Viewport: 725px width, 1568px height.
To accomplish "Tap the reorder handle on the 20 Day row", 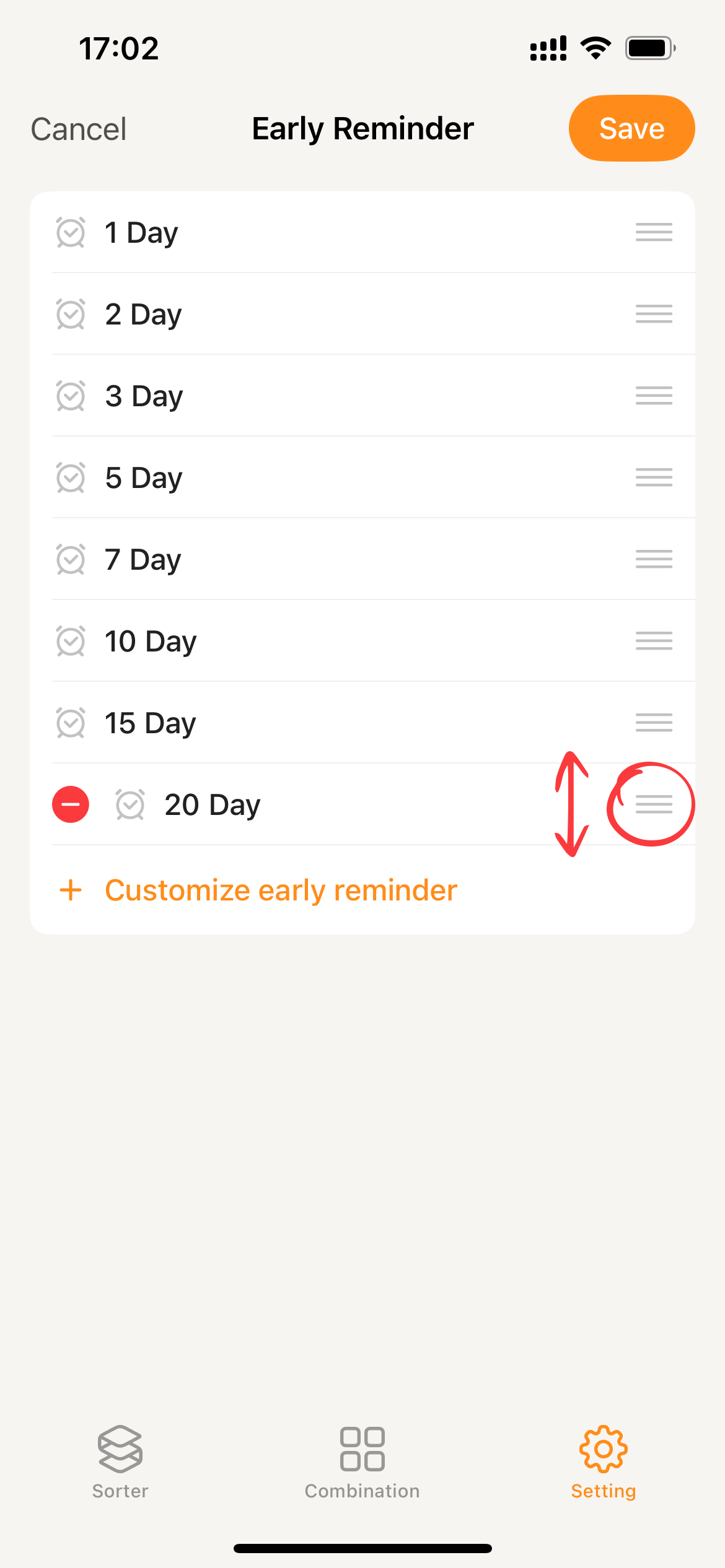I will (654, 804).
